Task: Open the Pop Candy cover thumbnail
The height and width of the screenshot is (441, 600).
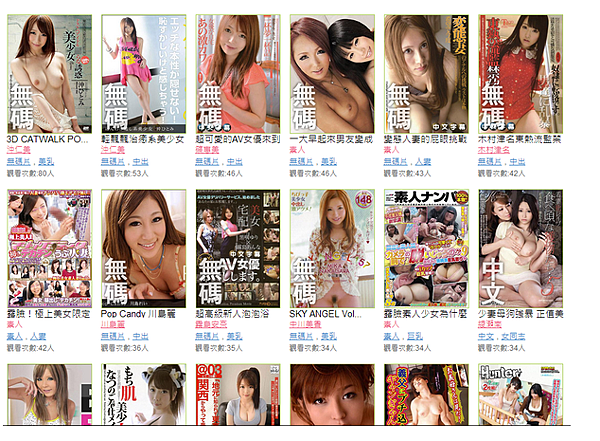Action: coord(143,248)
